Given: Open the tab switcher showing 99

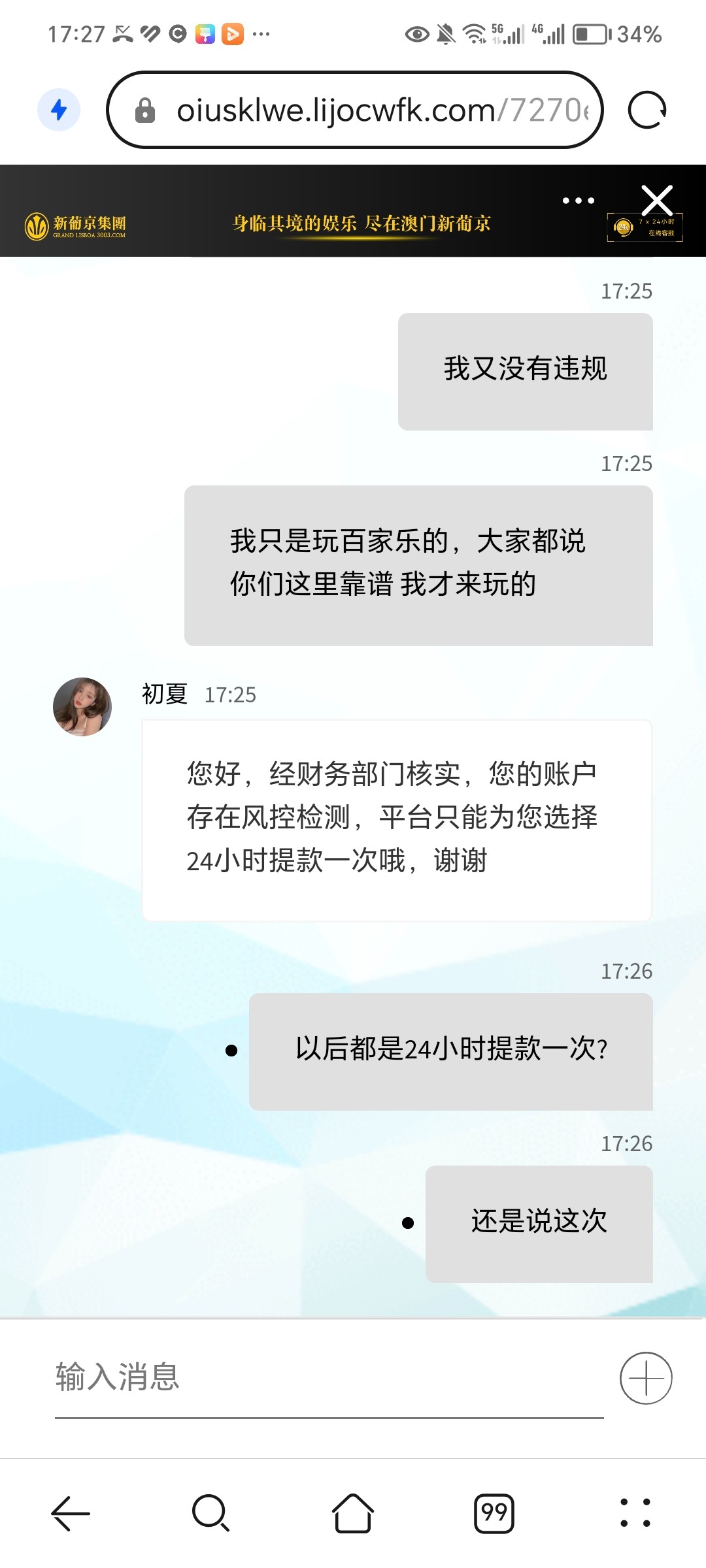Looking at the screenshot, I should click(x=494, y=1513).
